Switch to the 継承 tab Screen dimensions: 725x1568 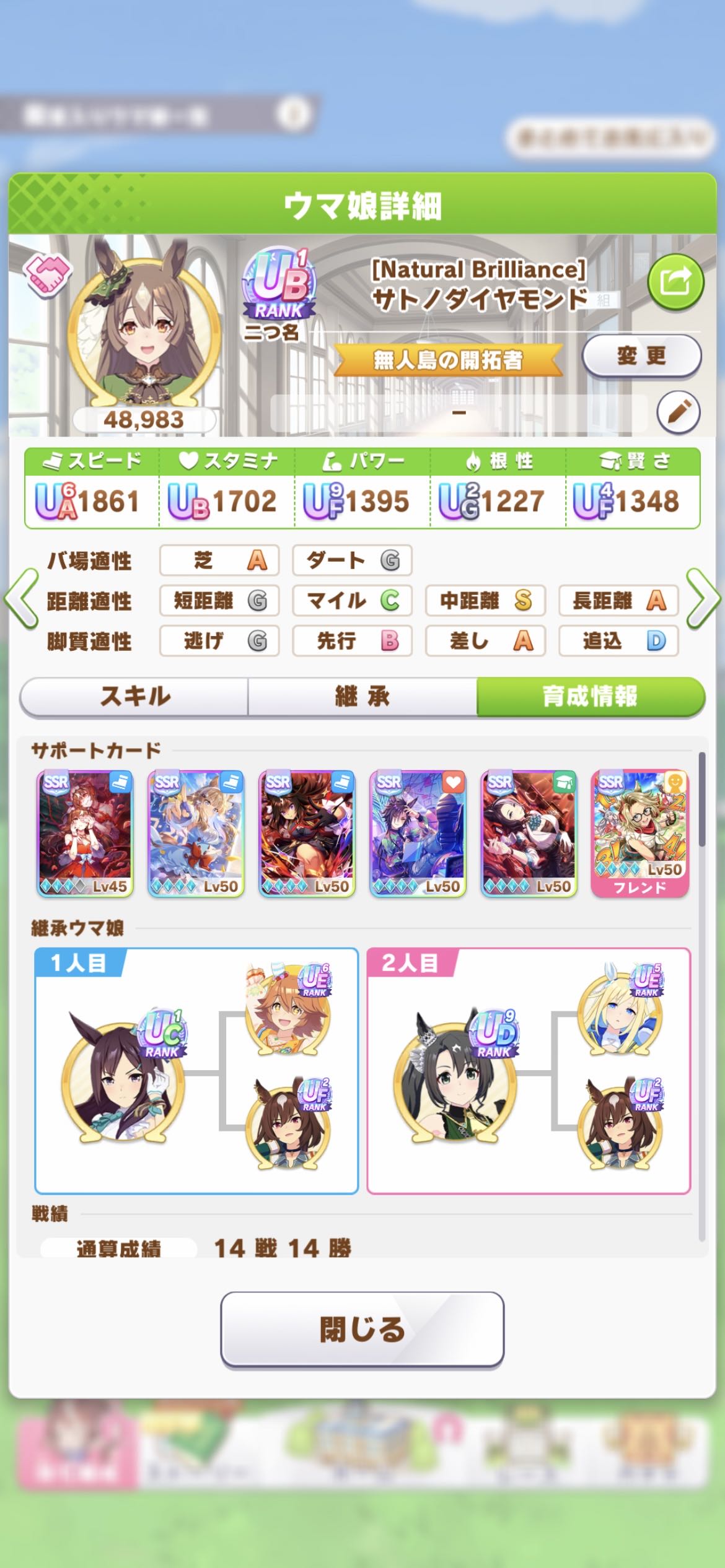click(362, 697)
